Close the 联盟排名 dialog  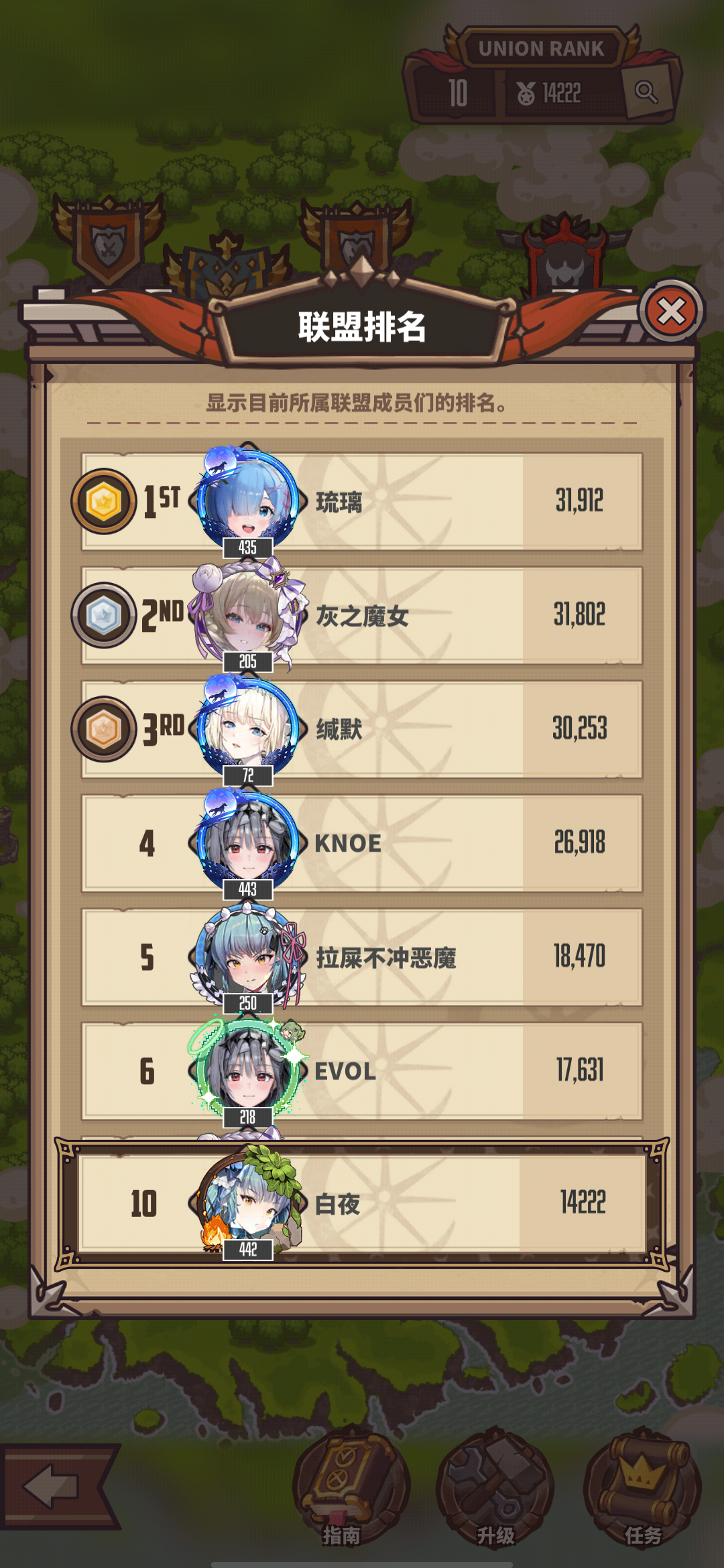coord(671,312)
